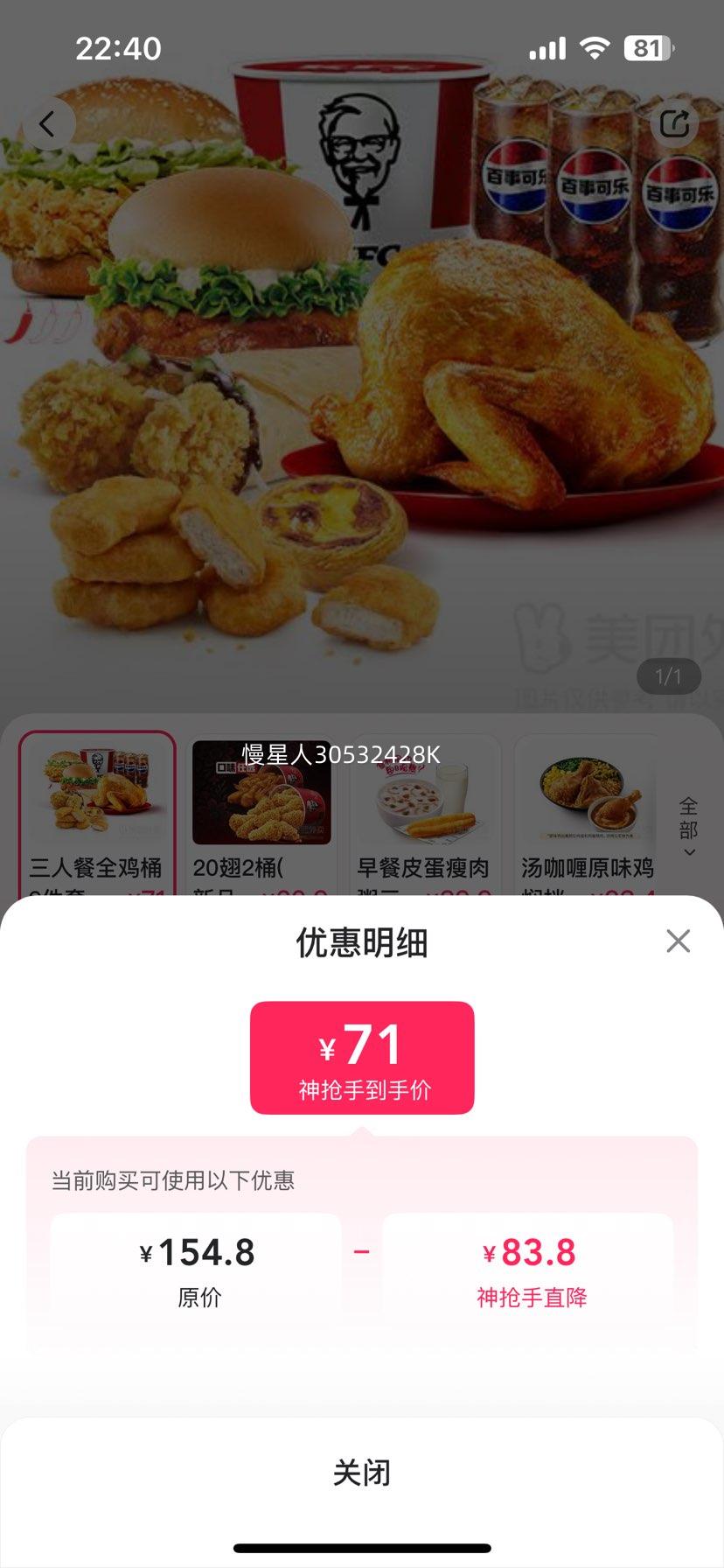Tap the 当前购买可使用以下优惠 section header
This screenshot has width=724, height=1568.
pyautogui.click(x=172, y=1181)
